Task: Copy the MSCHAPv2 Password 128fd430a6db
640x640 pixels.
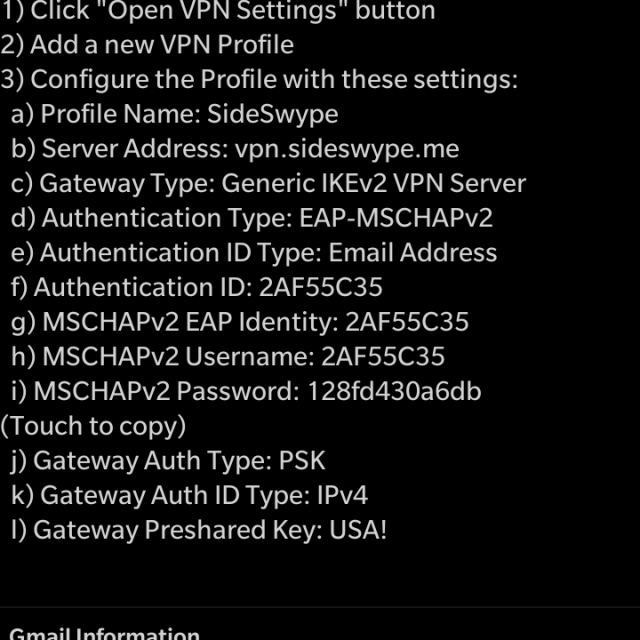Action: (x=394, y=391)
